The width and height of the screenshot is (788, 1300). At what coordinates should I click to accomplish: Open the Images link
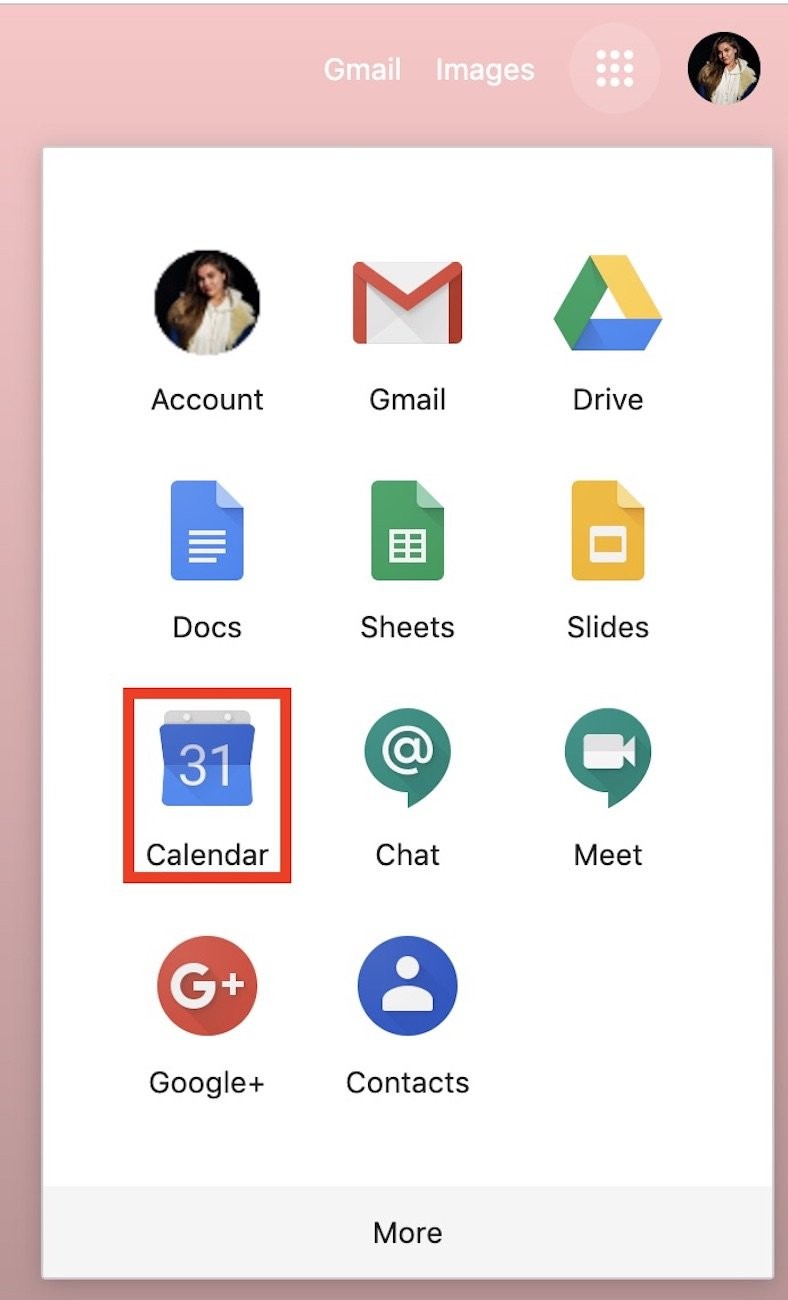pyautogui.click(x=485, y=70)
